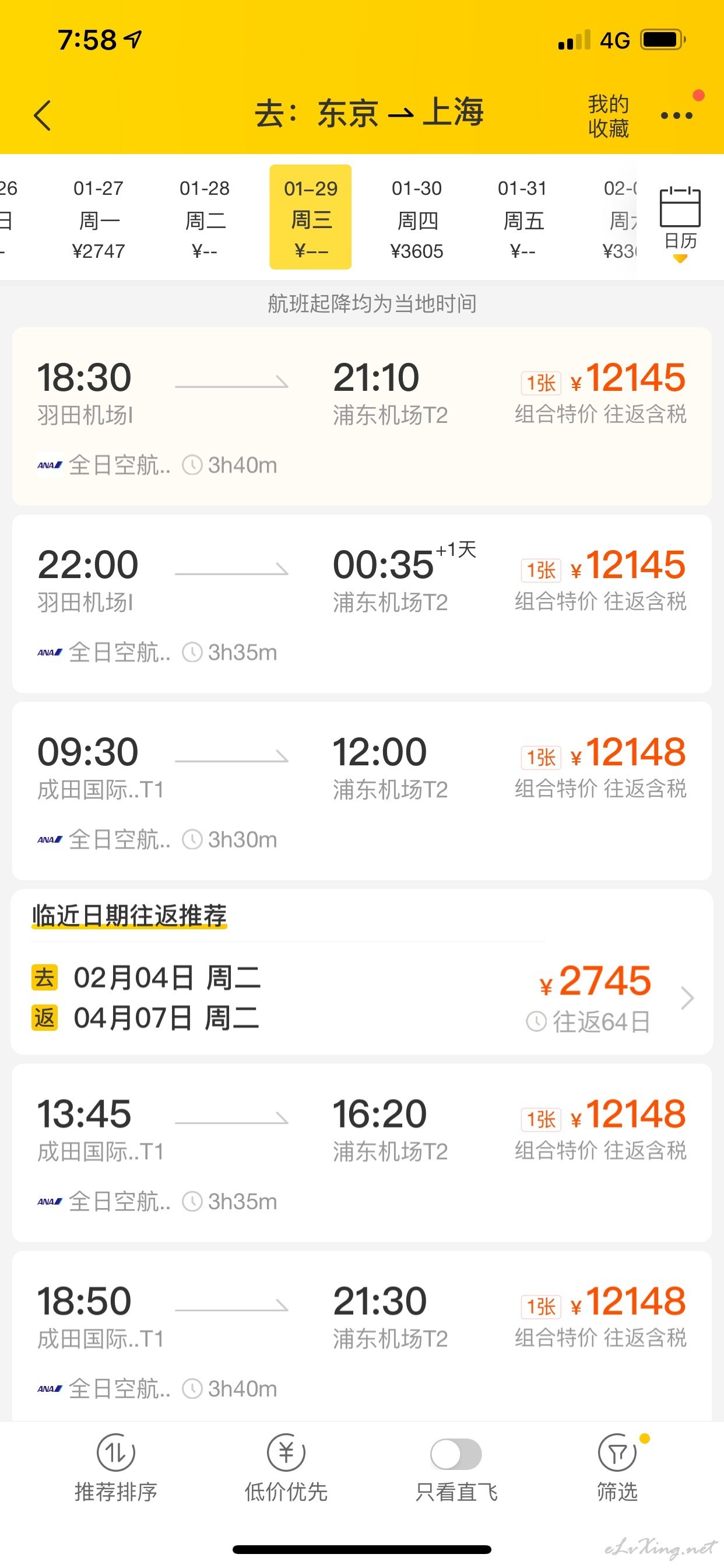724x1568 pixels.
Task: Select the 01-28 周二 date tab
Action: click(205, 219)
